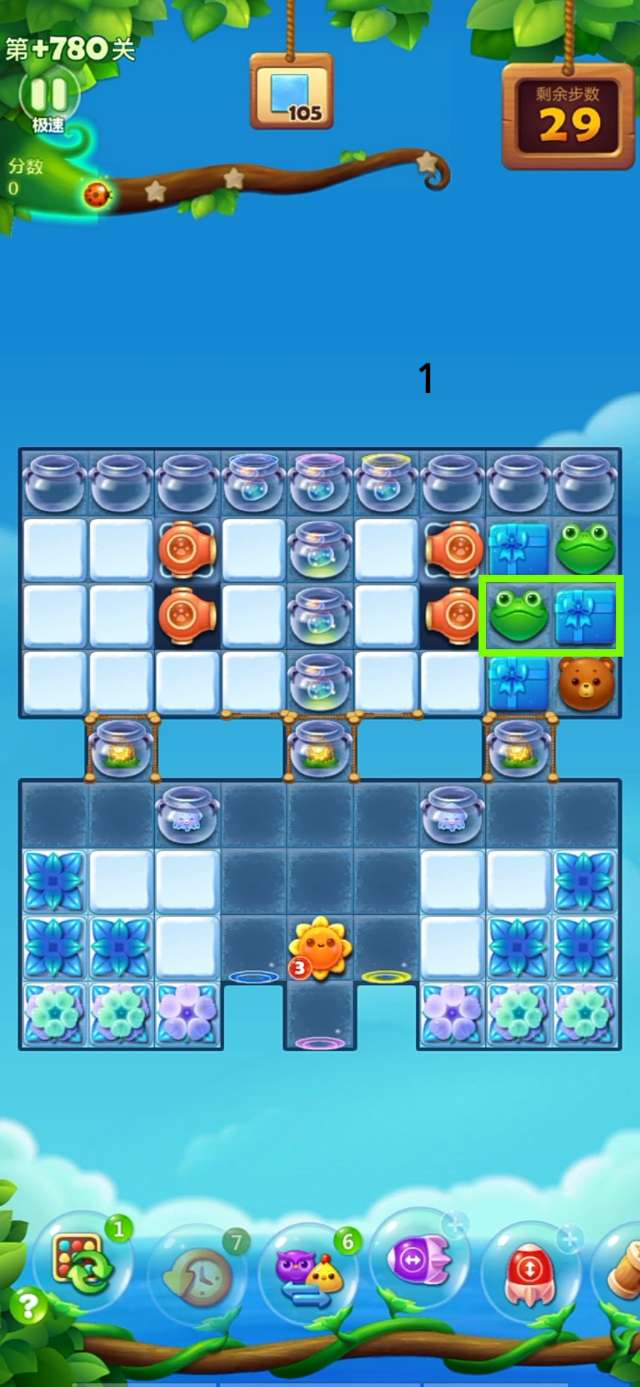This screenshot has width=640, height=1387.
Task: Open the green question mark help
Action: click(29, 1307)
